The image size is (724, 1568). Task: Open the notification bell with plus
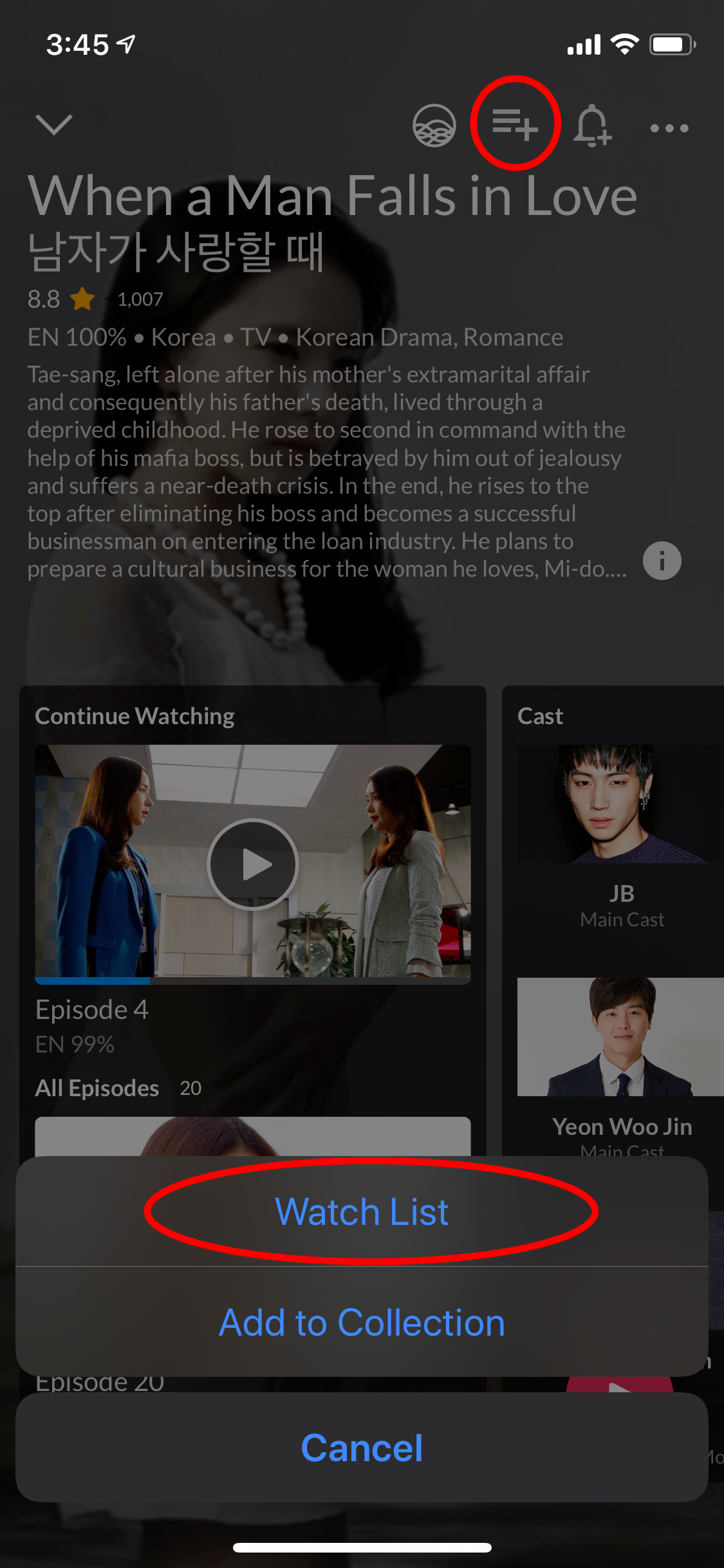pyautogui.click(x=592, y=126)
